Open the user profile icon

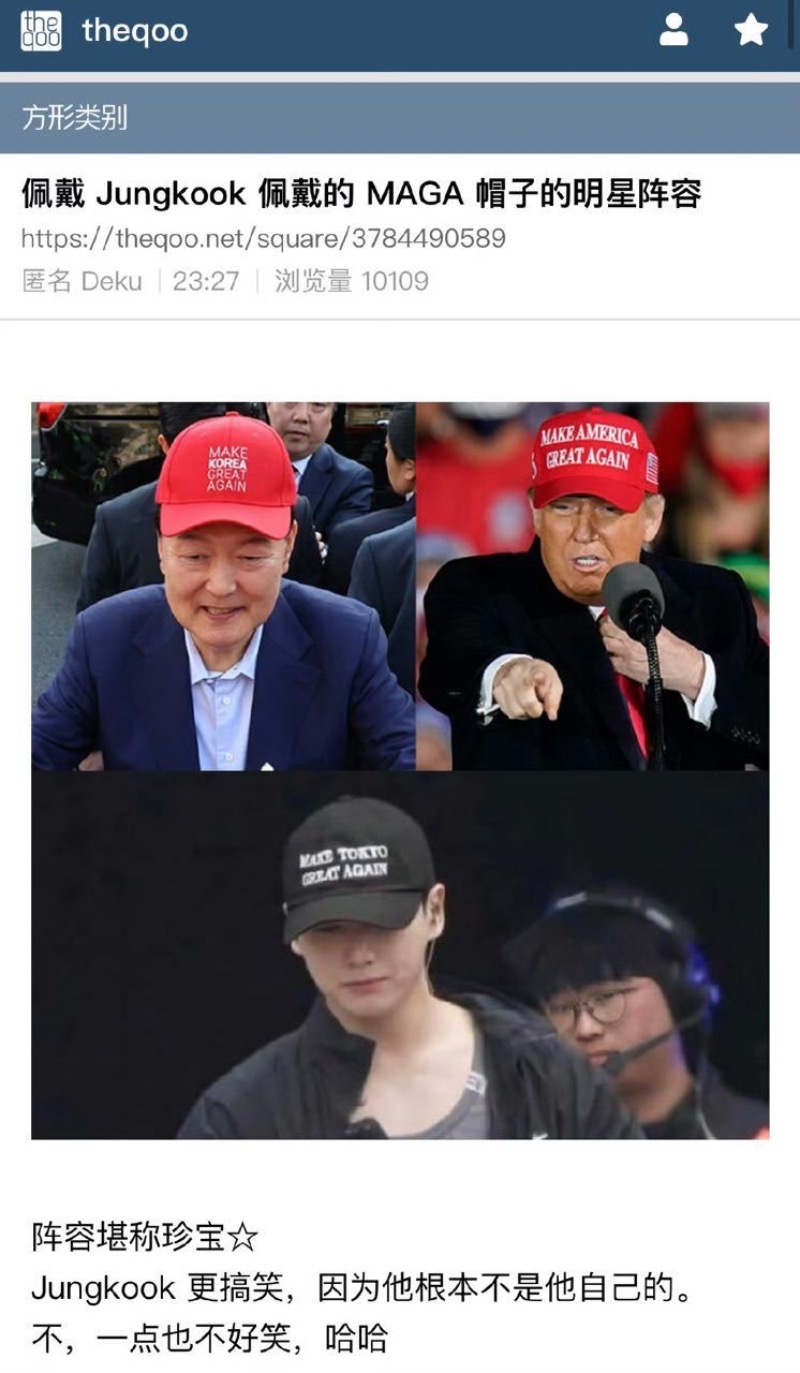(x=674, y=30)
